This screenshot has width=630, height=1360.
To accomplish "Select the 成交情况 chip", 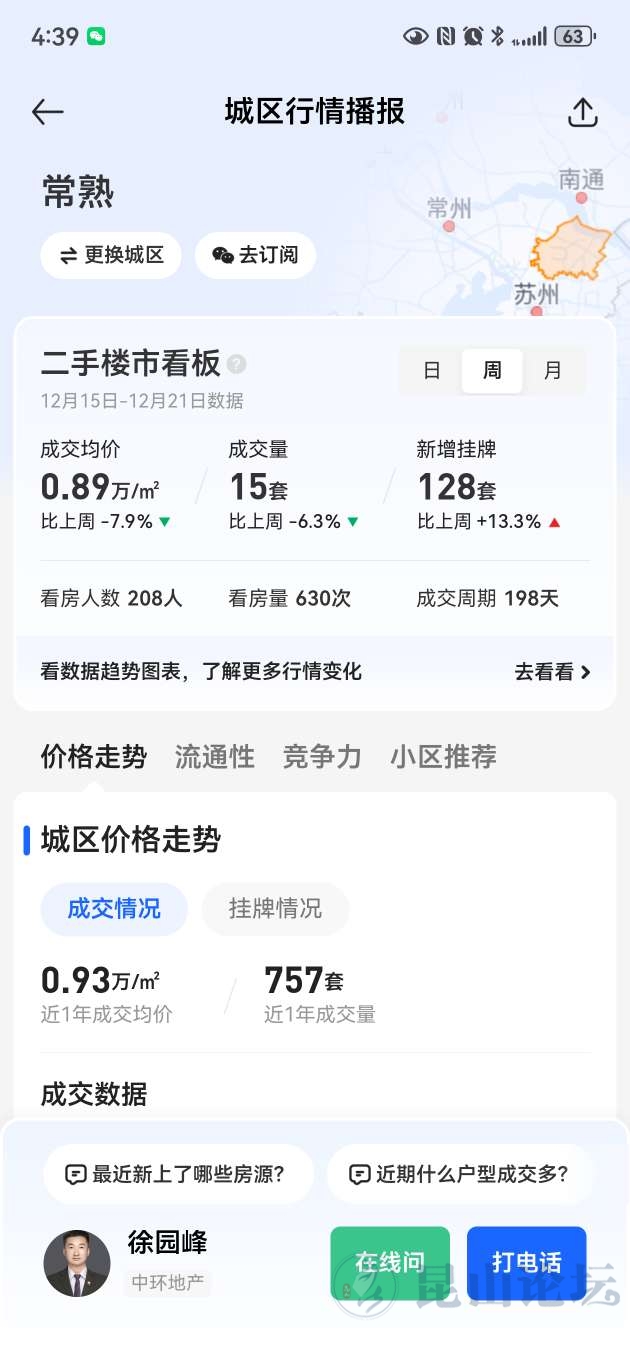I will click(x=114, y=908).
